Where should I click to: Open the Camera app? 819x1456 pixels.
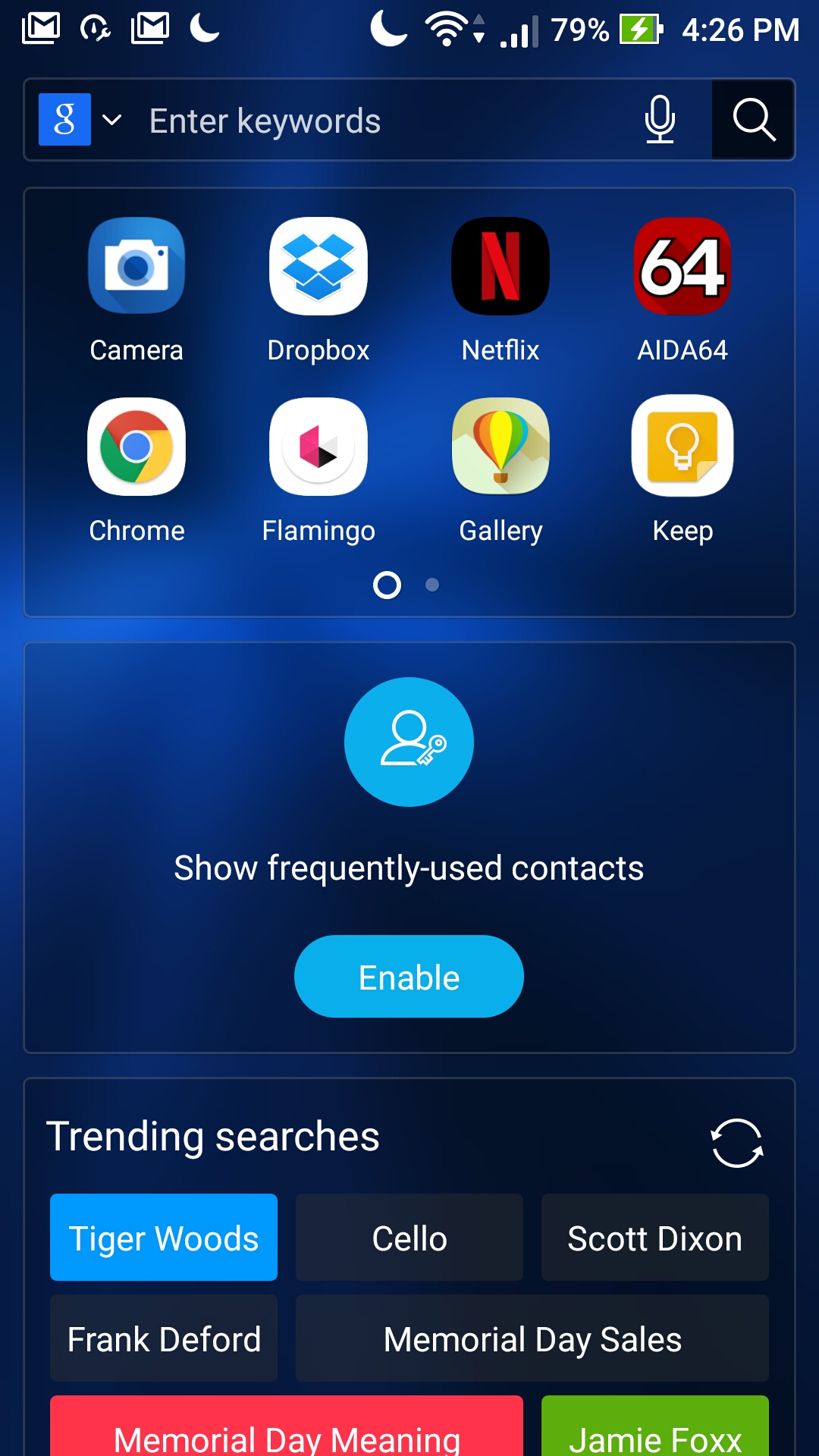pos(136,267)
